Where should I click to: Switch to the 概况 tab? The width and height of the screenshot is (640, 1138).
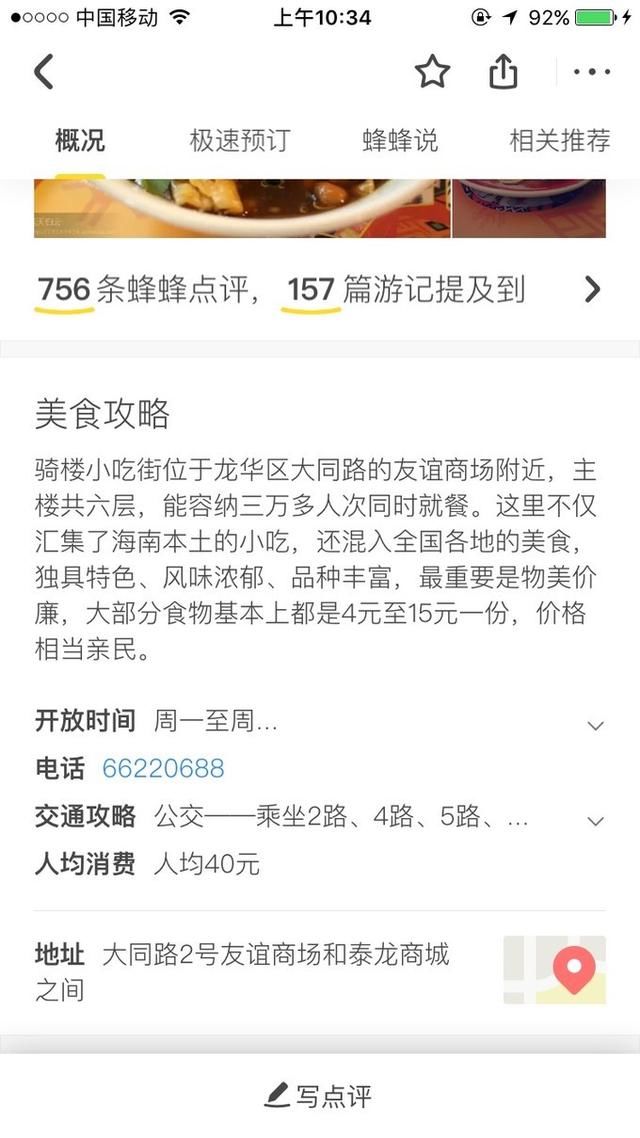click(x=80, y=141)
